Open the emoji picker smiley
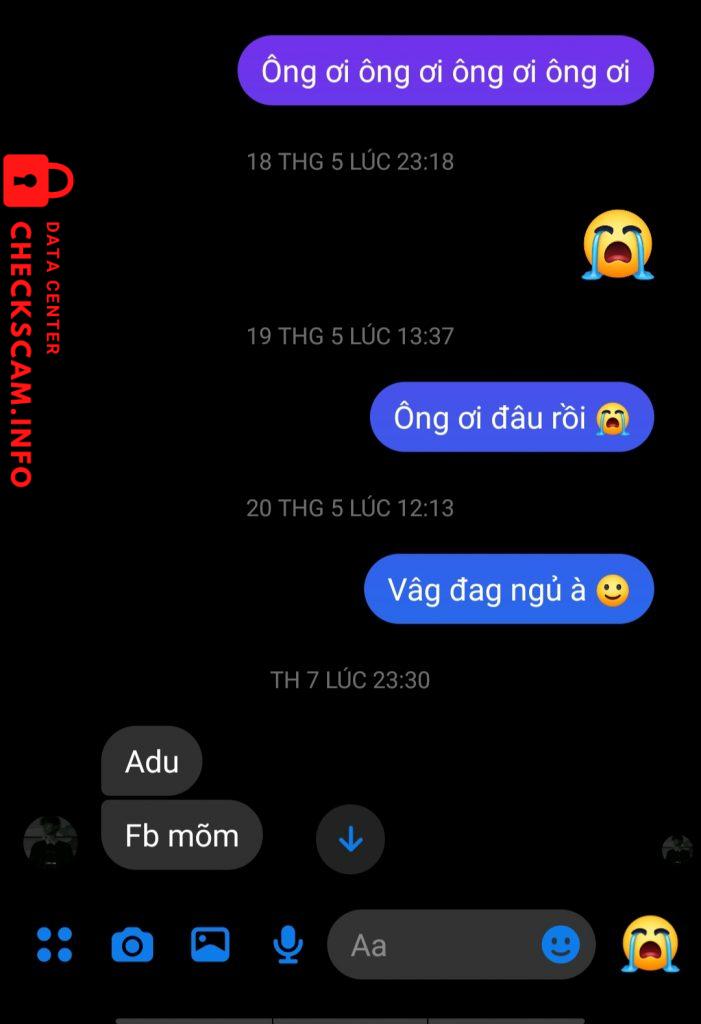 pyautogui.click(x=561, y=944)
